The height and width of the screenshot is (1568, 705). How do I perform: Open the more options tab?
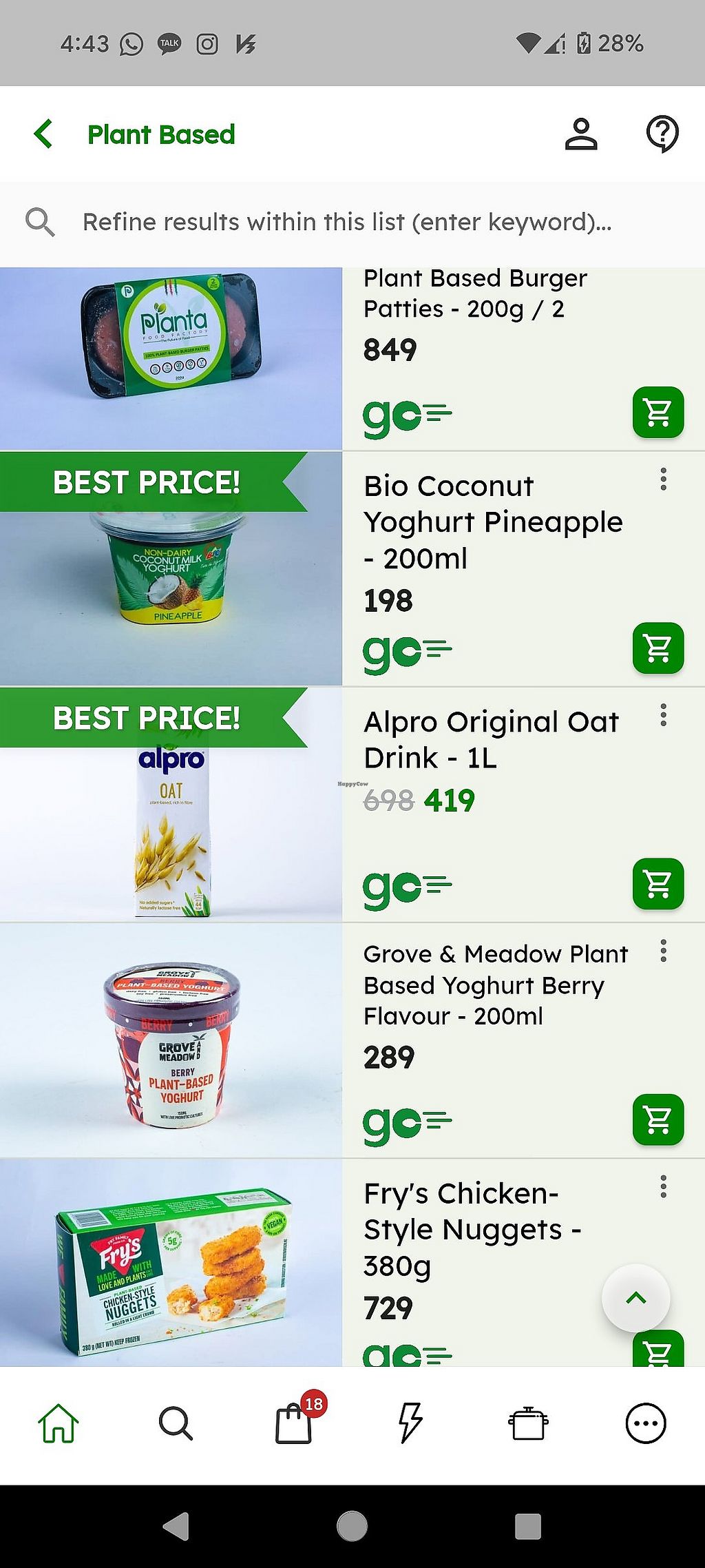tap(645, 1423)
